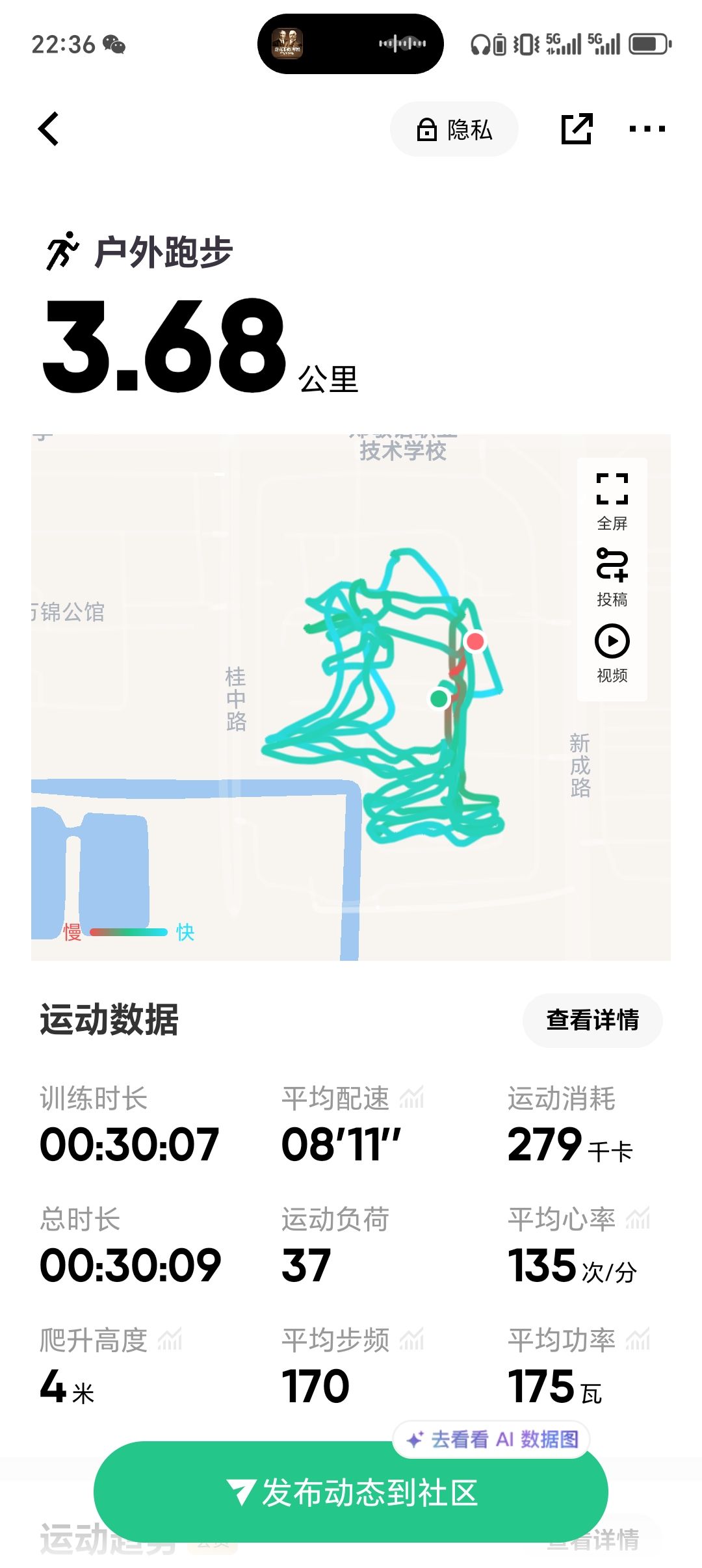Share this outdoor run record
The height and width of the screenshot is (1568, 702).
(x=577, y=129)
